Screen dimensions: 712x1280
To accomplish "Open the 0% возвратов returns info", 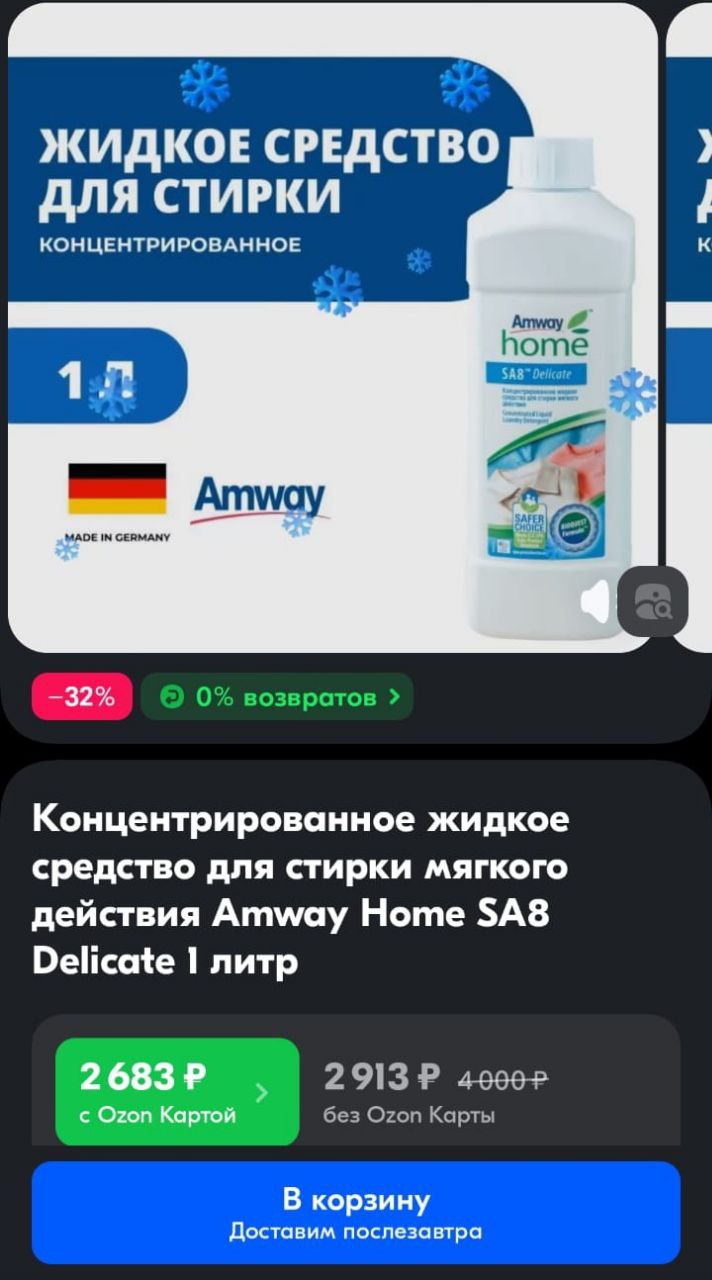I will tap(276, 697).
